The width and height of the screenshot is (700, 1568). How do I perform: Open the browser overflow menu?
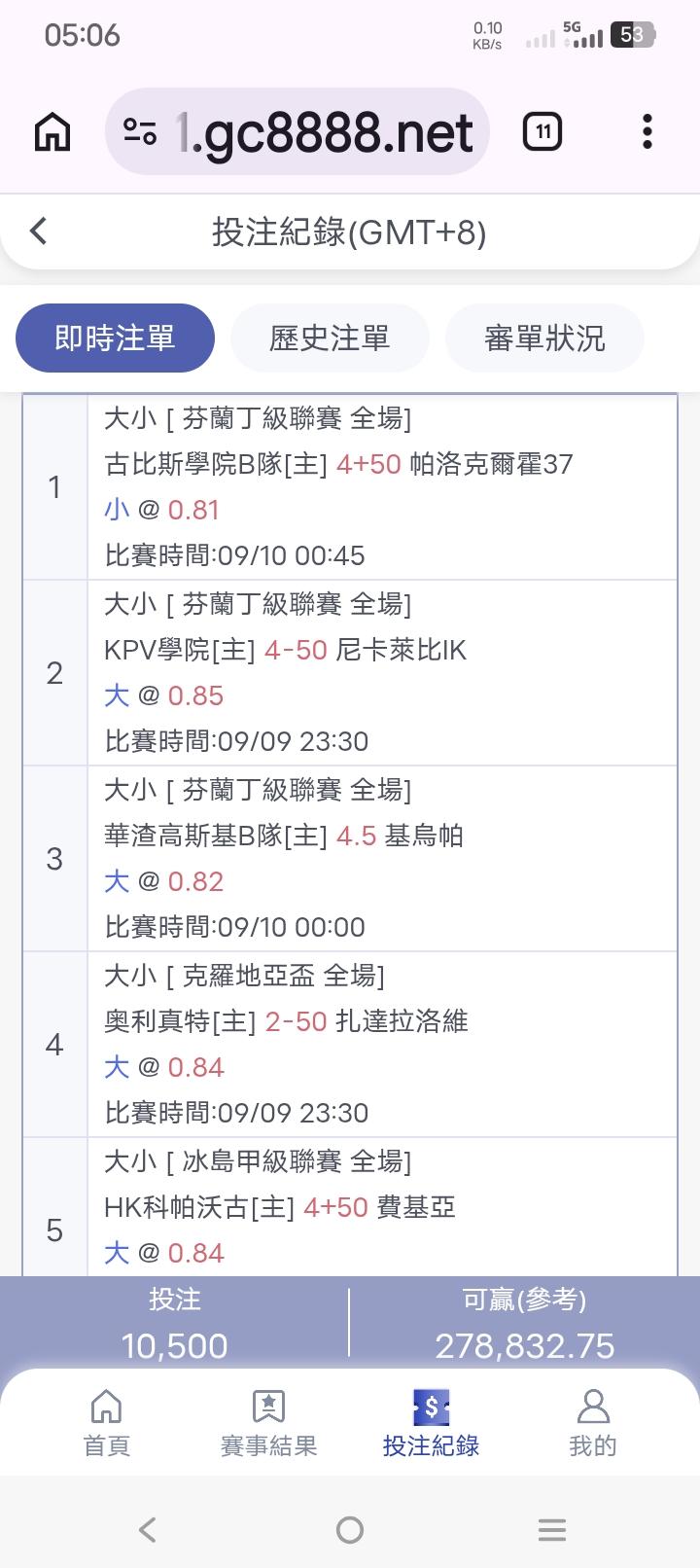click(647, 132)
